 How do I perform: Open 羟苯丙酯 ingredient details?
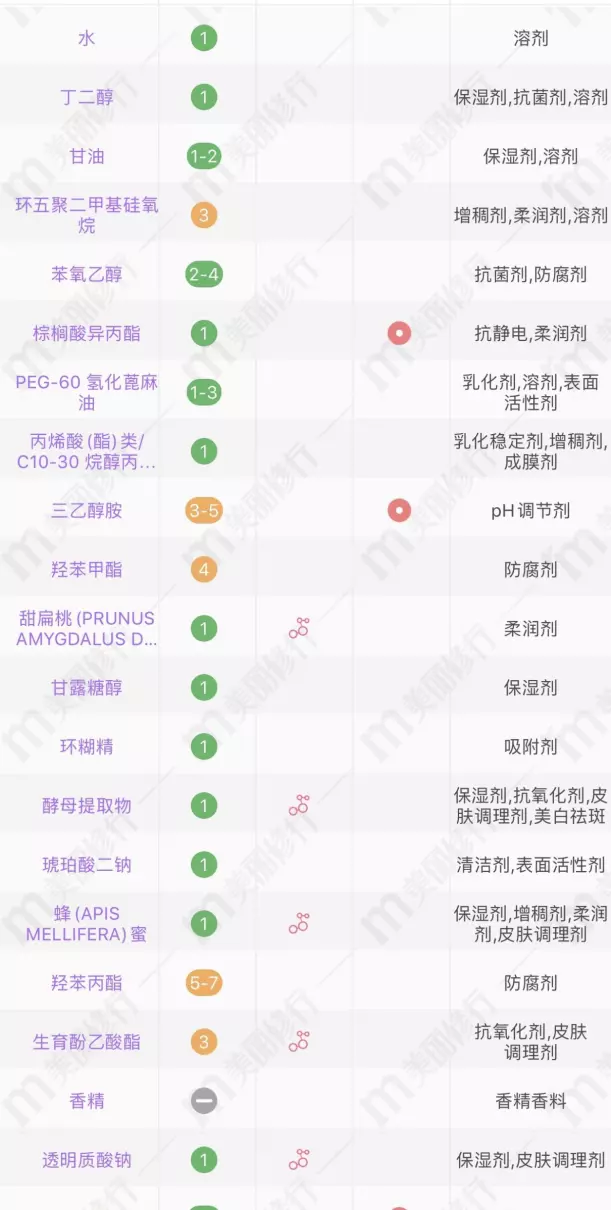click(x=87, y=982)
